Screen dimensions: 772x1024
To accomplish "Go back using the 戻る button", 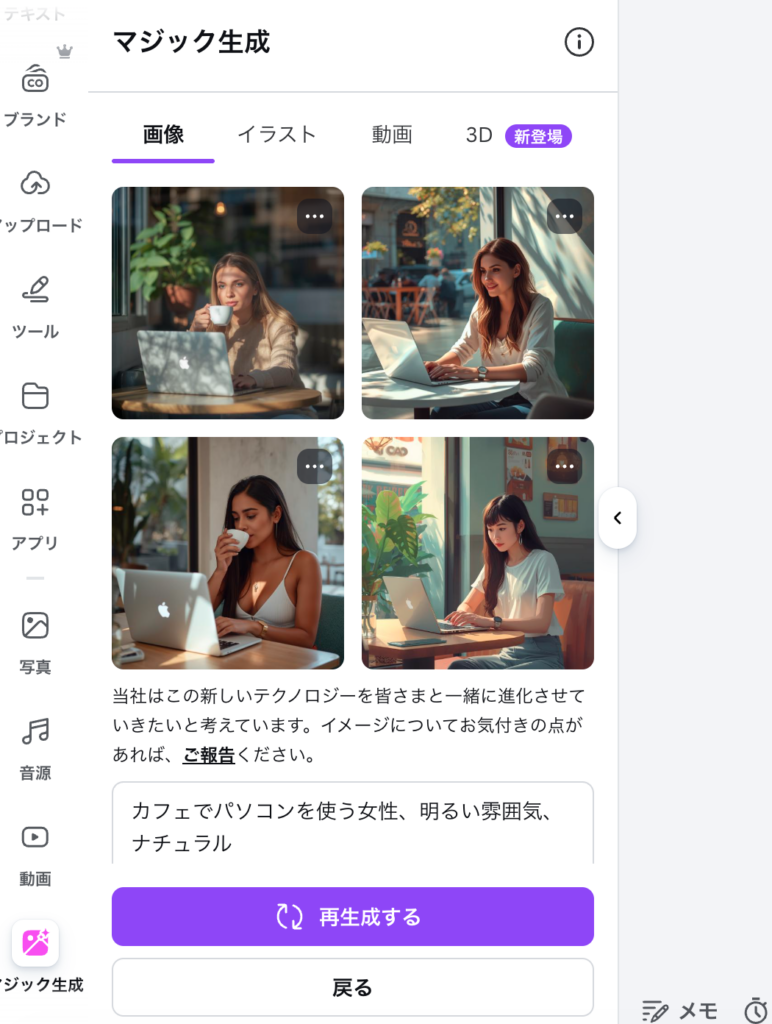I will click(x=352, y=987).
